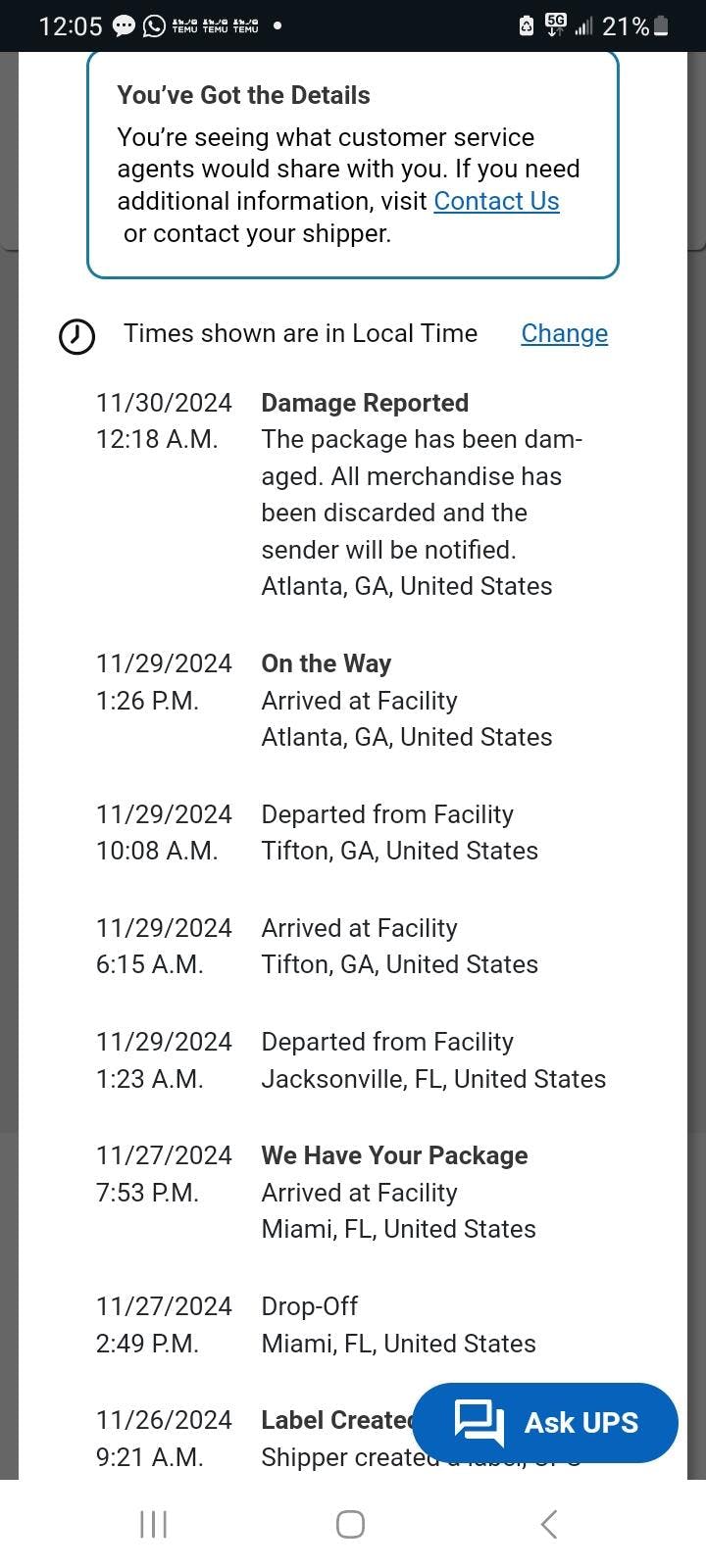This screenshot has width=706, height=1568.
Task: Go to the phone's home screen
Action: coord(350,1524)
